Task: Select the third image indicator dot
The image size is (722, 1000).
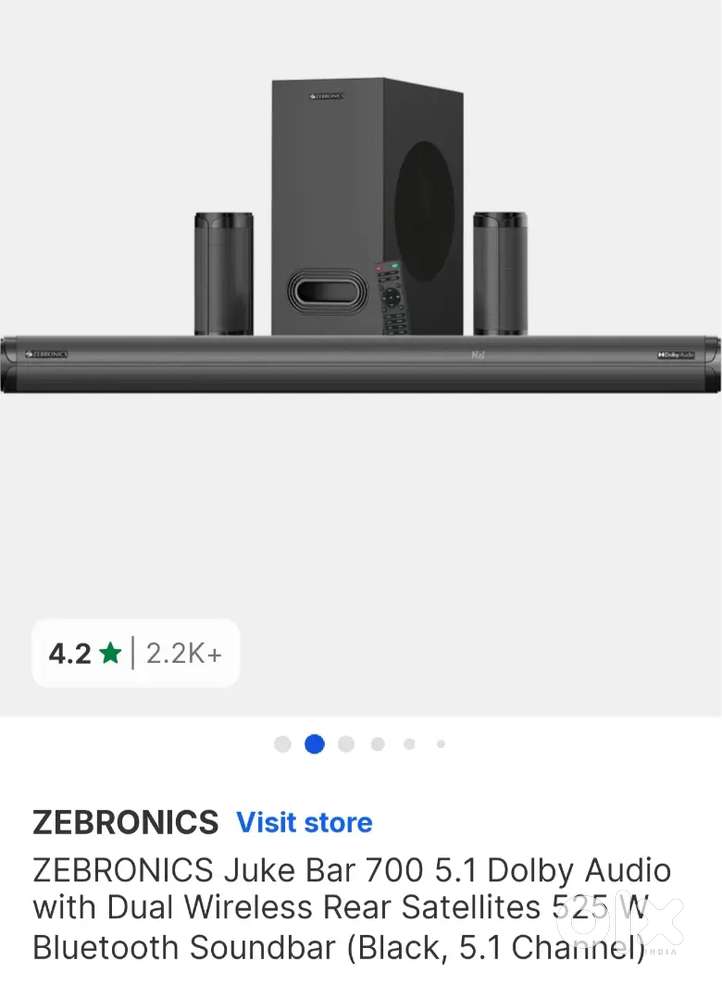Action: point(346,744)
